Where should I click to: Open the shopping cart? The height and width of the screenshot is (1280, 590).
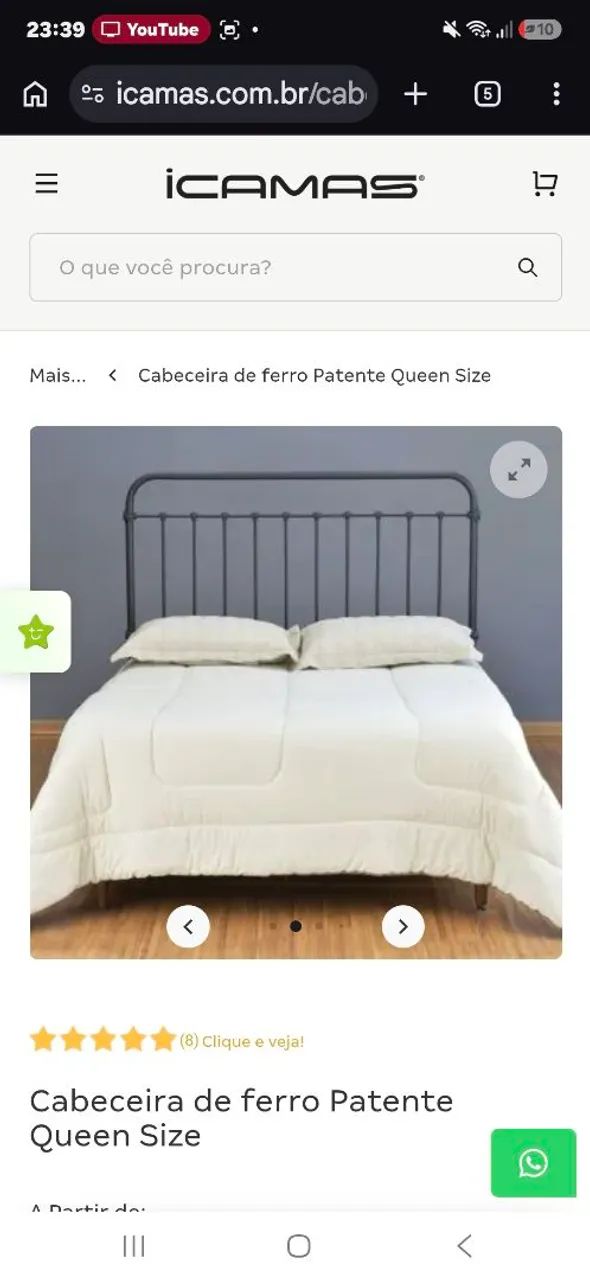coord(544,184)
